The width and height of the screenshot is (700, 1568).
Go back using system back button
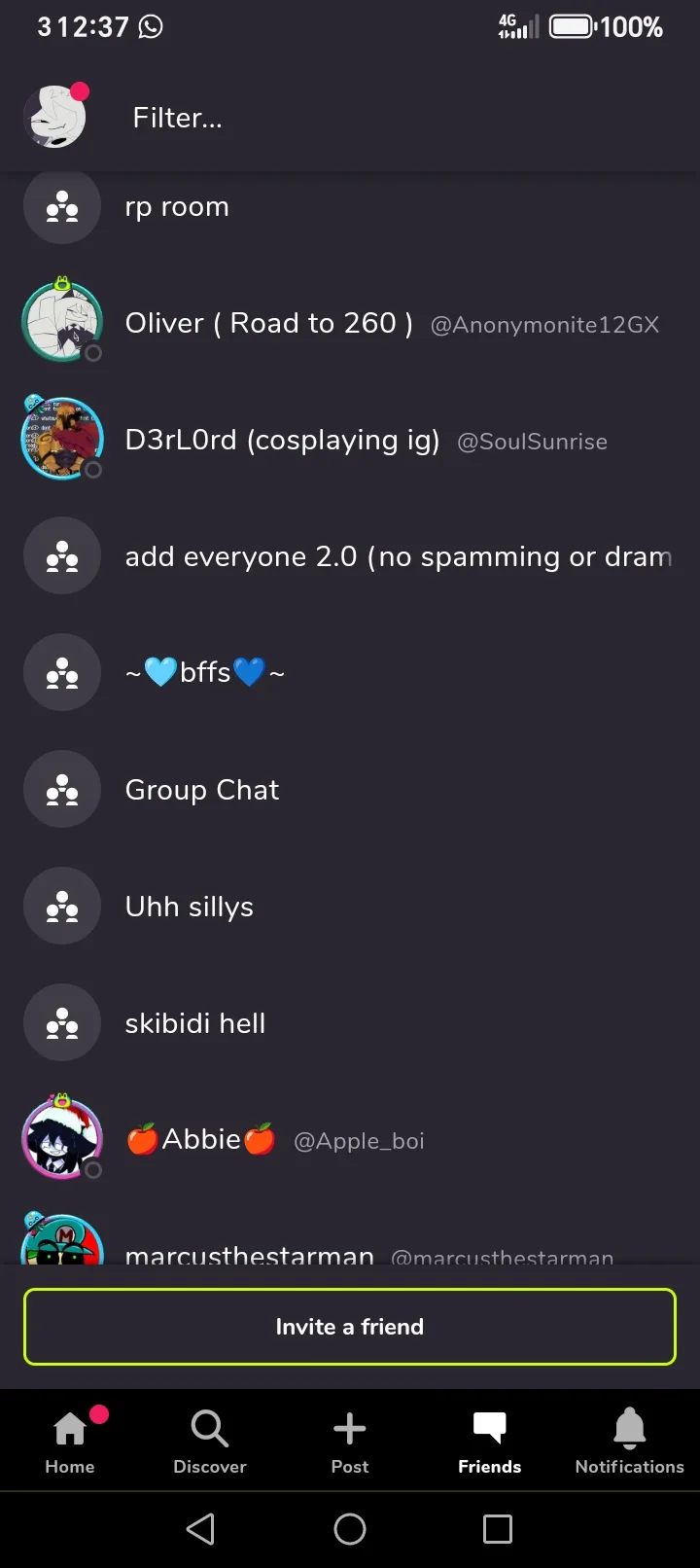[200, 1529]
